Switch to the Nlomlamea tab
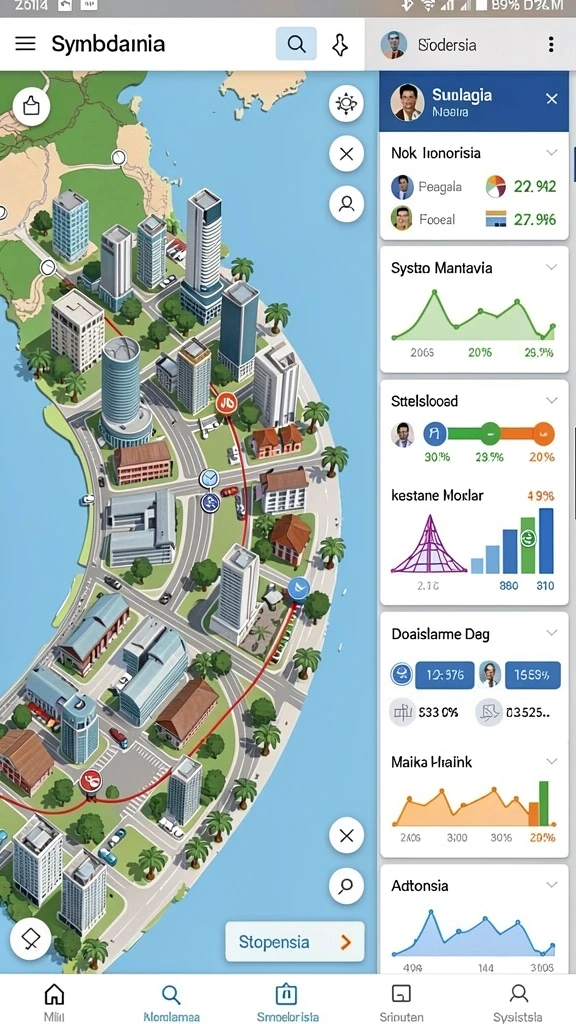576x1024 pixels. pos(171,1002)
